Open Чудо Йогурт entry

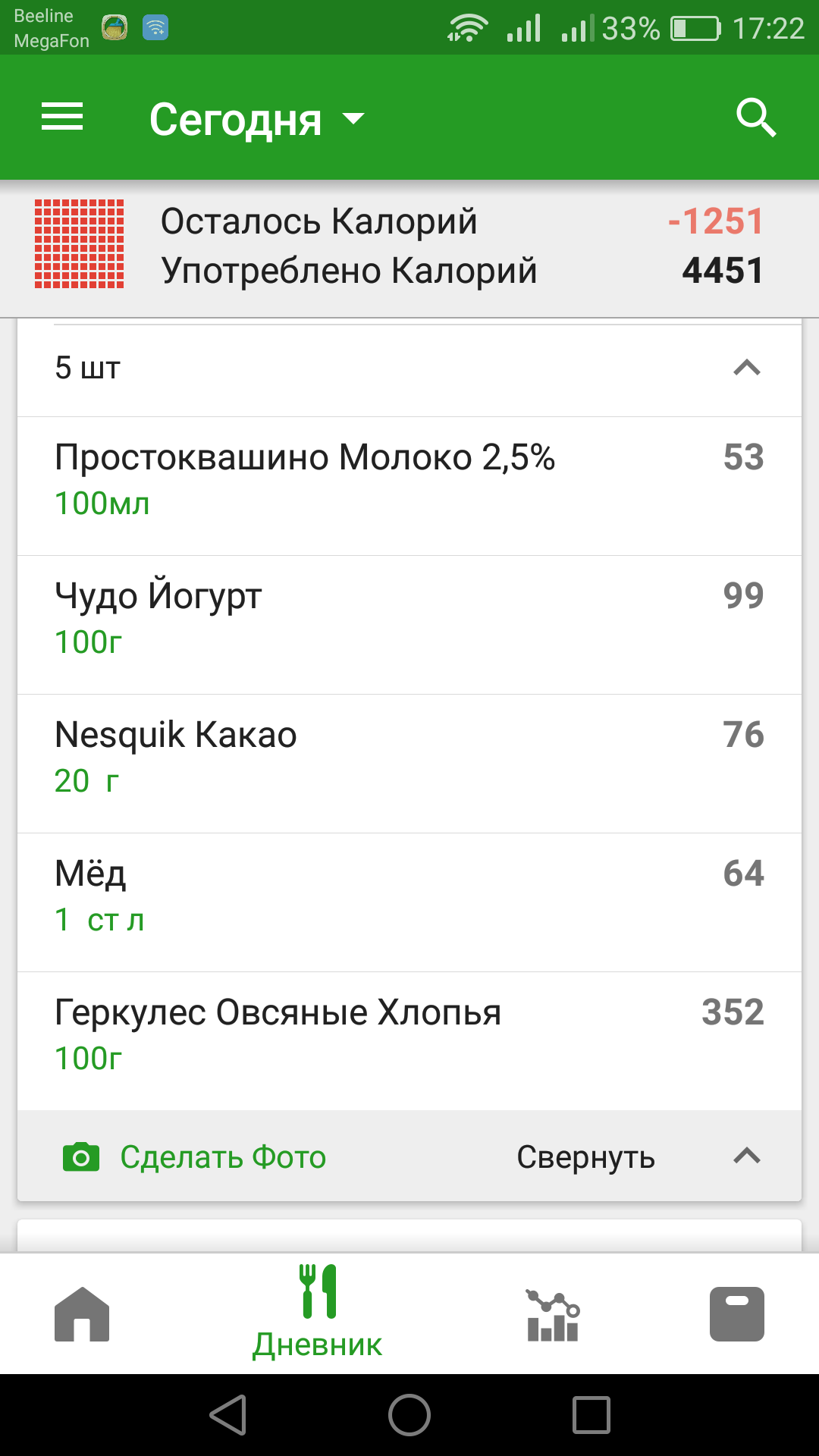point(409,625)
